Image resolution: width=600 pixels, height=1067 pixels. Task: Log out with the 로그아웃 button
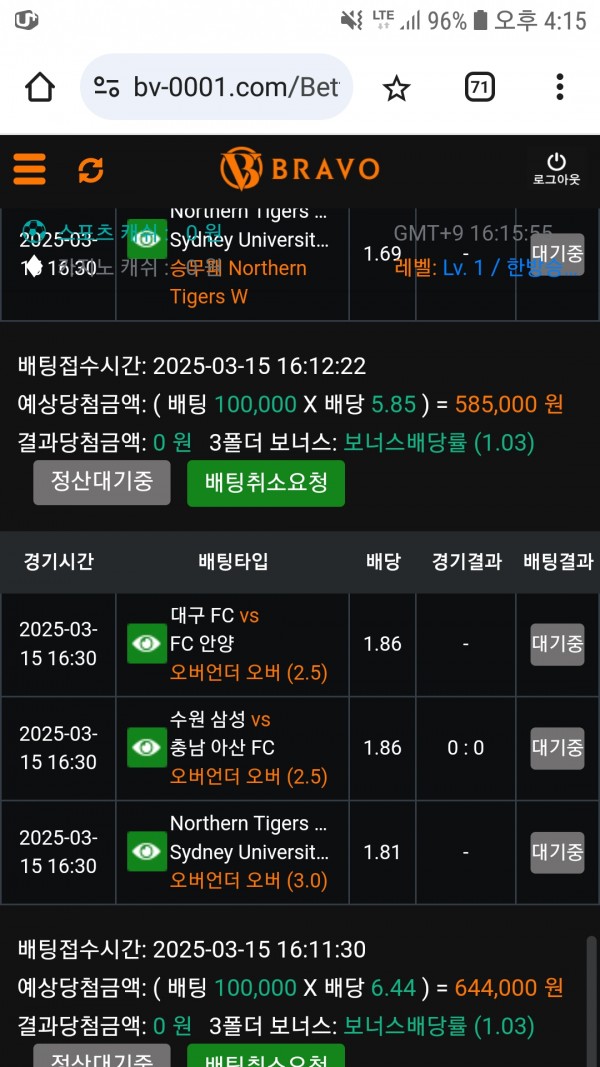[x=556, y=169]
